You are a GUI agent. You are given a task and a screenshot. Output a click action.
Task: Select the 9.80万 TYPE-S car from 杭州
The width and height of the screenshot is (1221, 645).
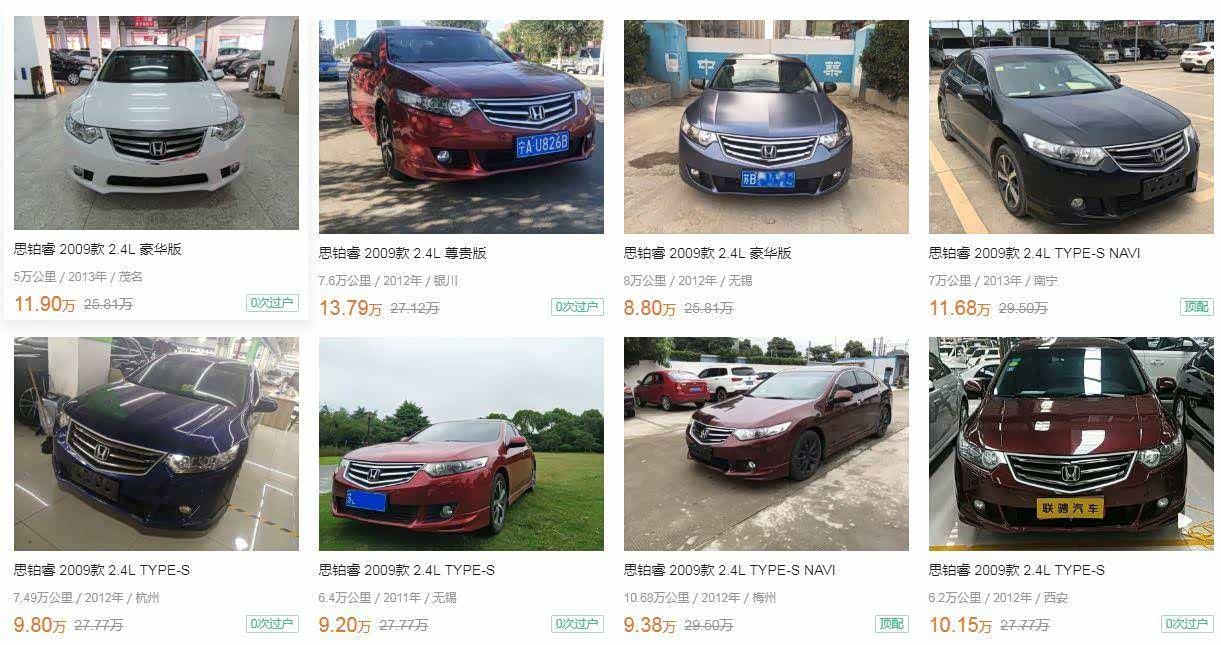(x=156, y=443)
